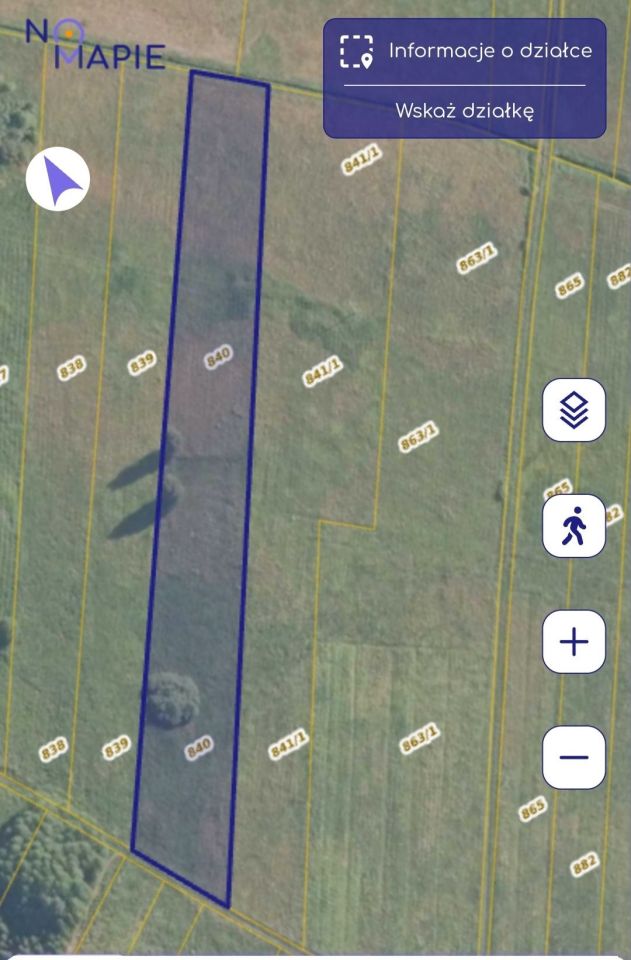Image resolution: width=631 pixels, height=960 pixels.
Task: Zoom out with the minus button
Action: tap(574, 757)
